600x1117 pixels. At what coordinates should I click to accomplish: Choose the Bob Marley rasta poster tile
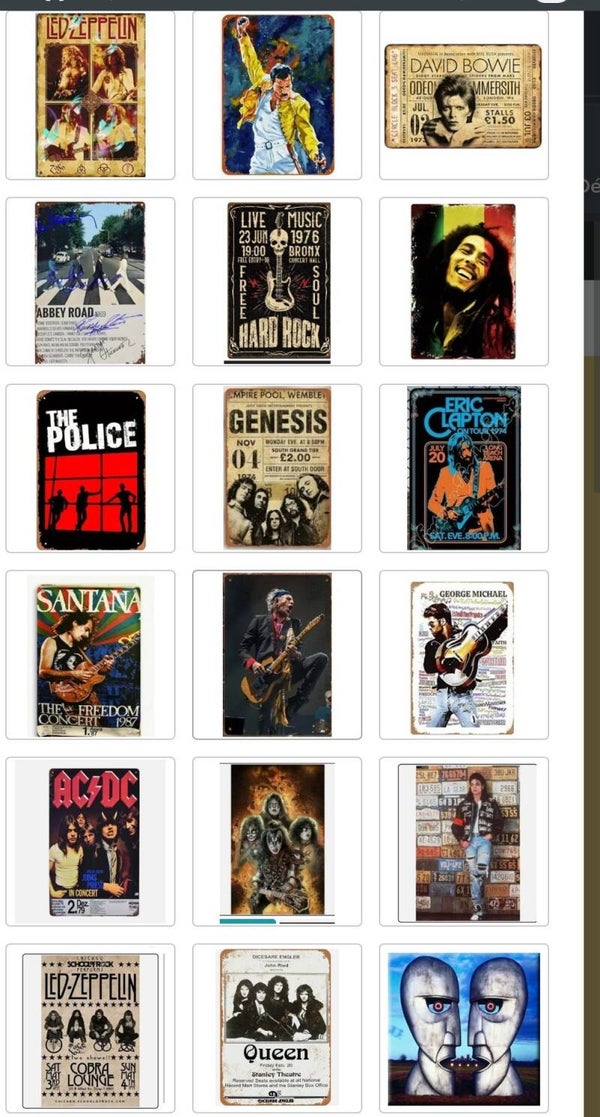pyautogui.click(x=464, y=282)
